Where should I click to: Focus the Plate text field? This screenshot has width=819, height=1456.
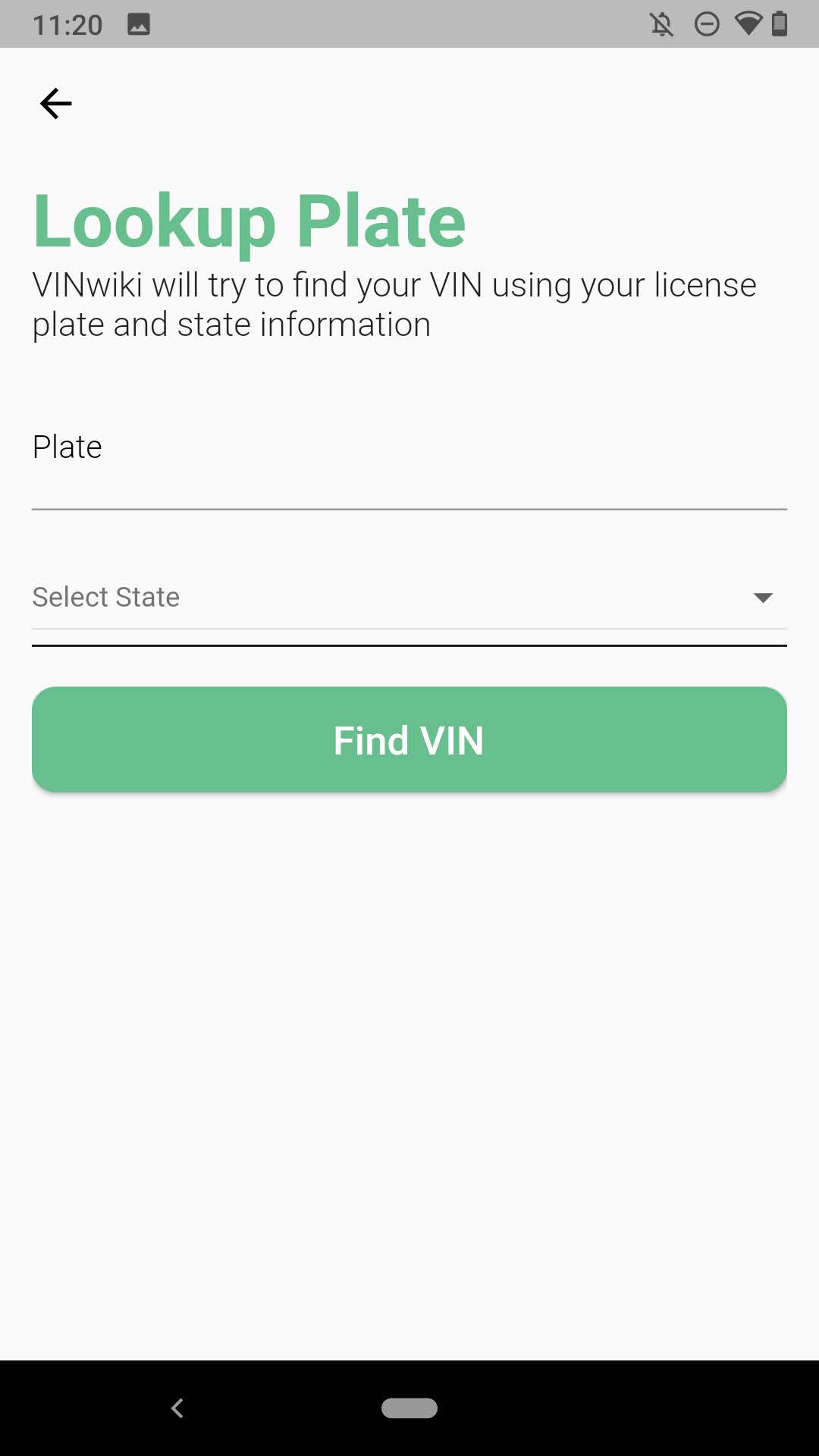click(409, 470)
